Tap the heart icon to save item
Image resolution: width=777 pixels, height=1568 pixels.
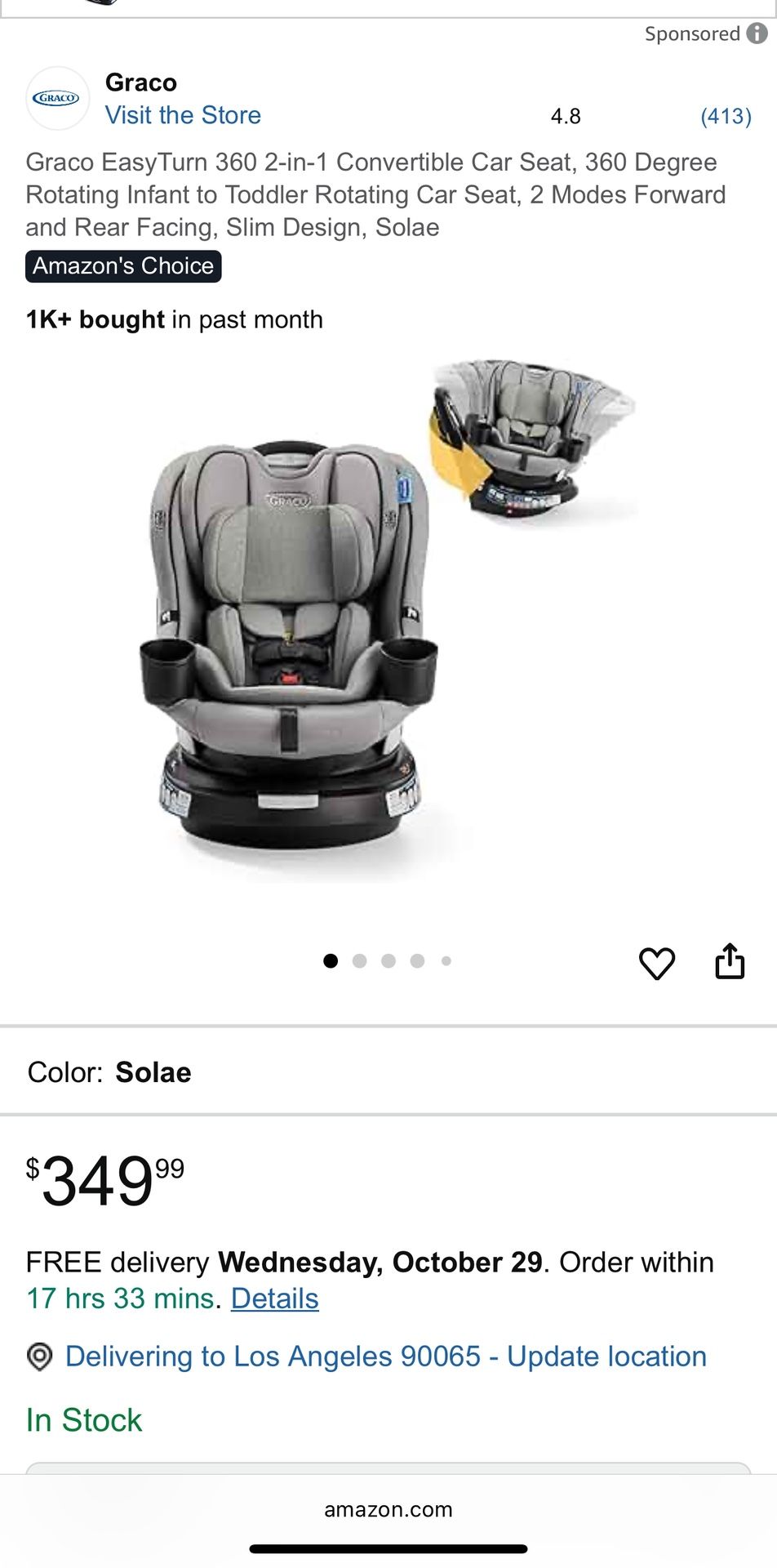tap(656, 961)
